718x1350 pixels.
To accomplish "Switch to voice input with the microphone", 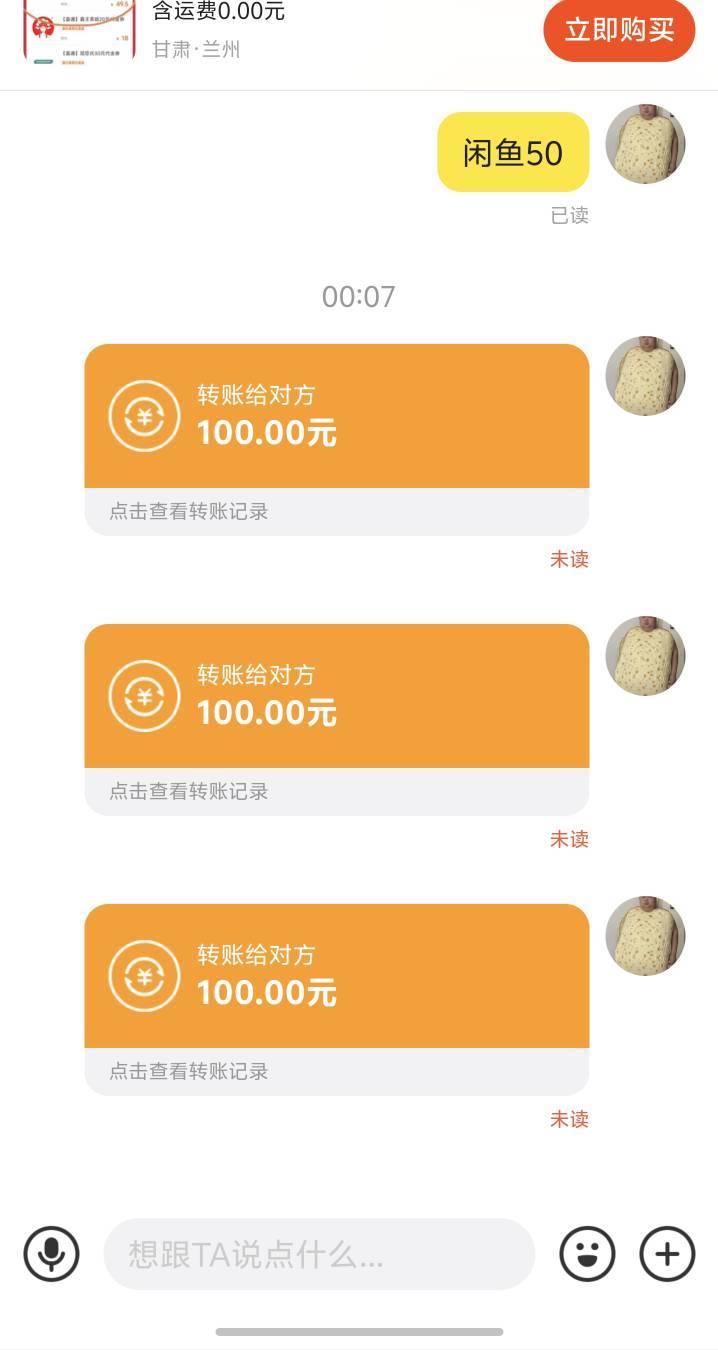I will coord(51,1254).
